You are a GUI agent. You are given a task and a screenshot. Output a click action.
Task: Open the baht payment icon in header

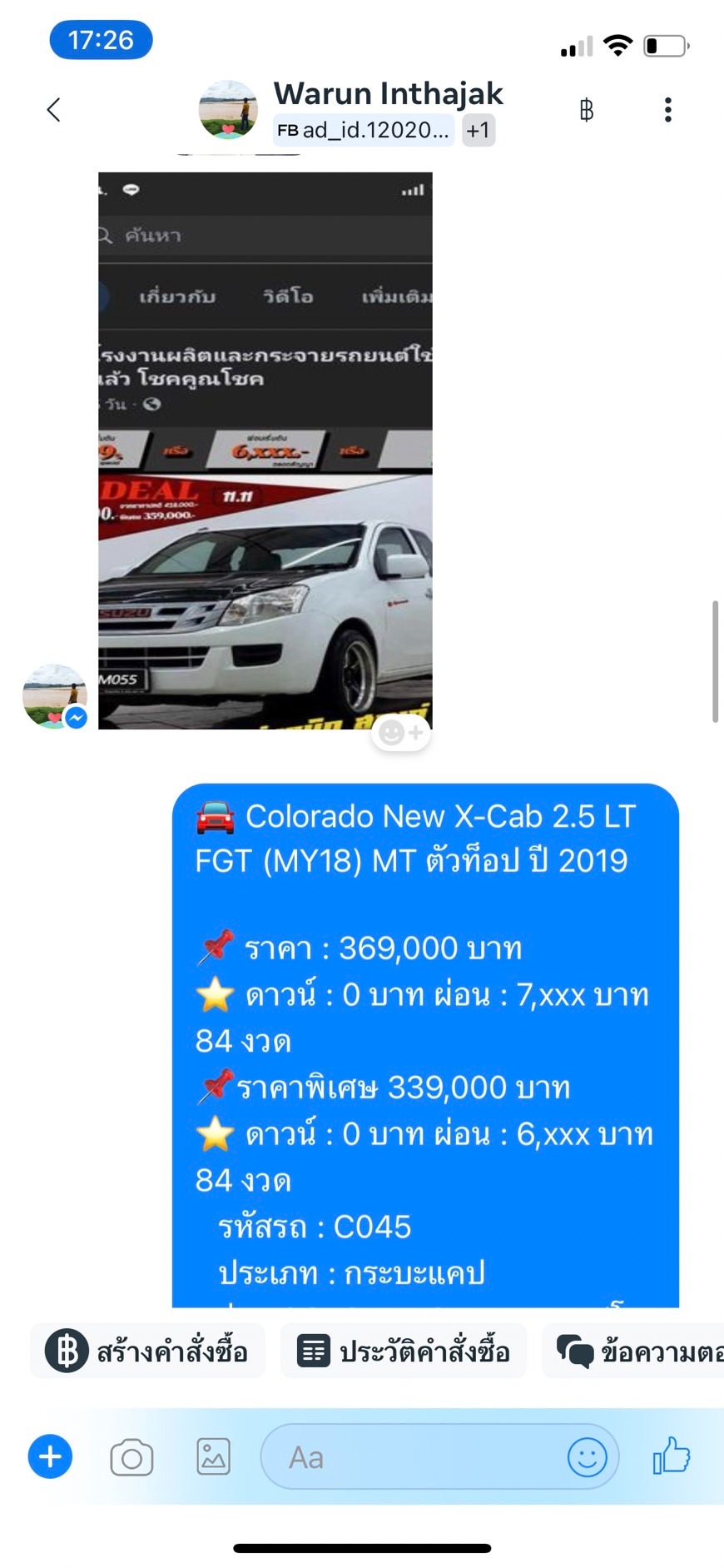(586, 110)
